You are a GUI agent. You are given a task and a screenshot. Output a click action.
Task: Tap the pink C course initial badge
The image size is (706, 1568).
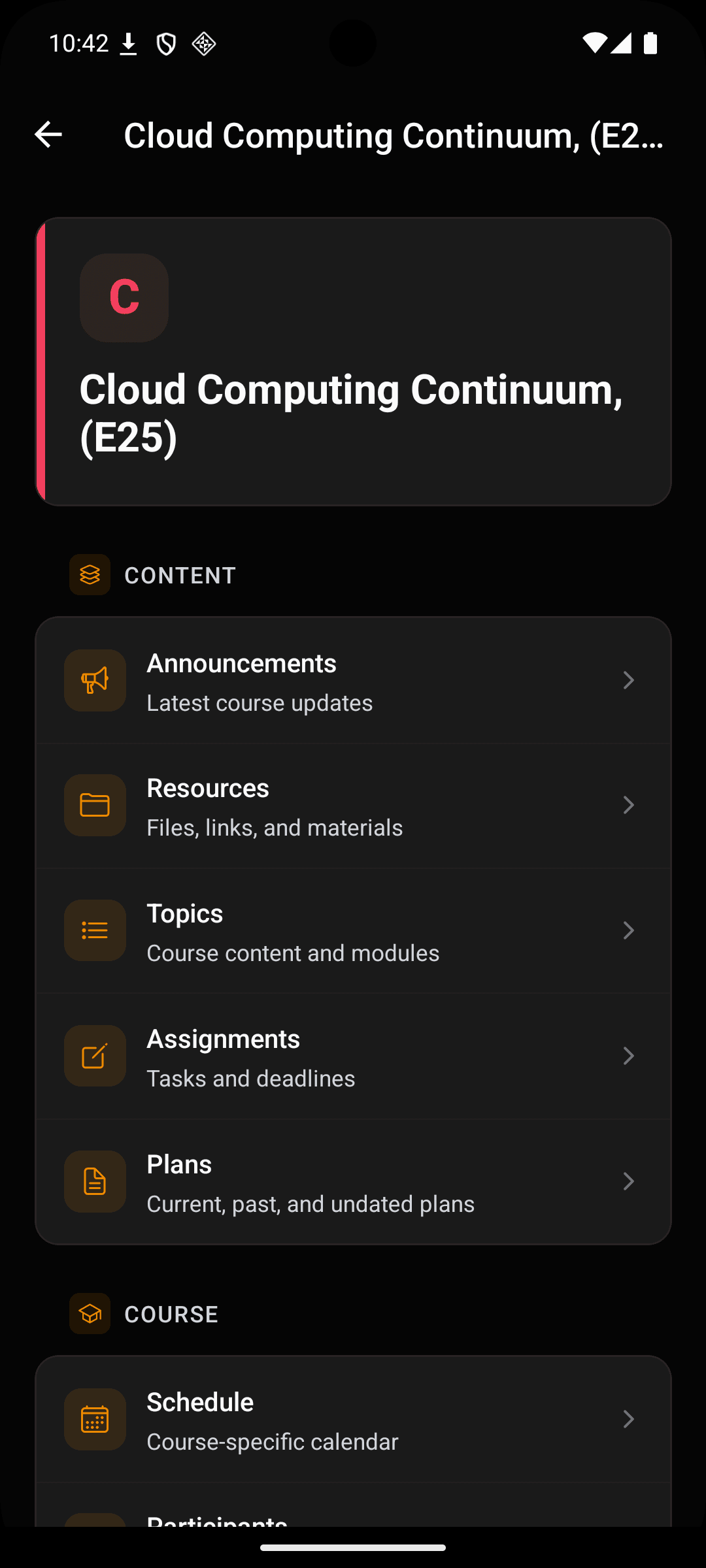(x=123, y=298)
